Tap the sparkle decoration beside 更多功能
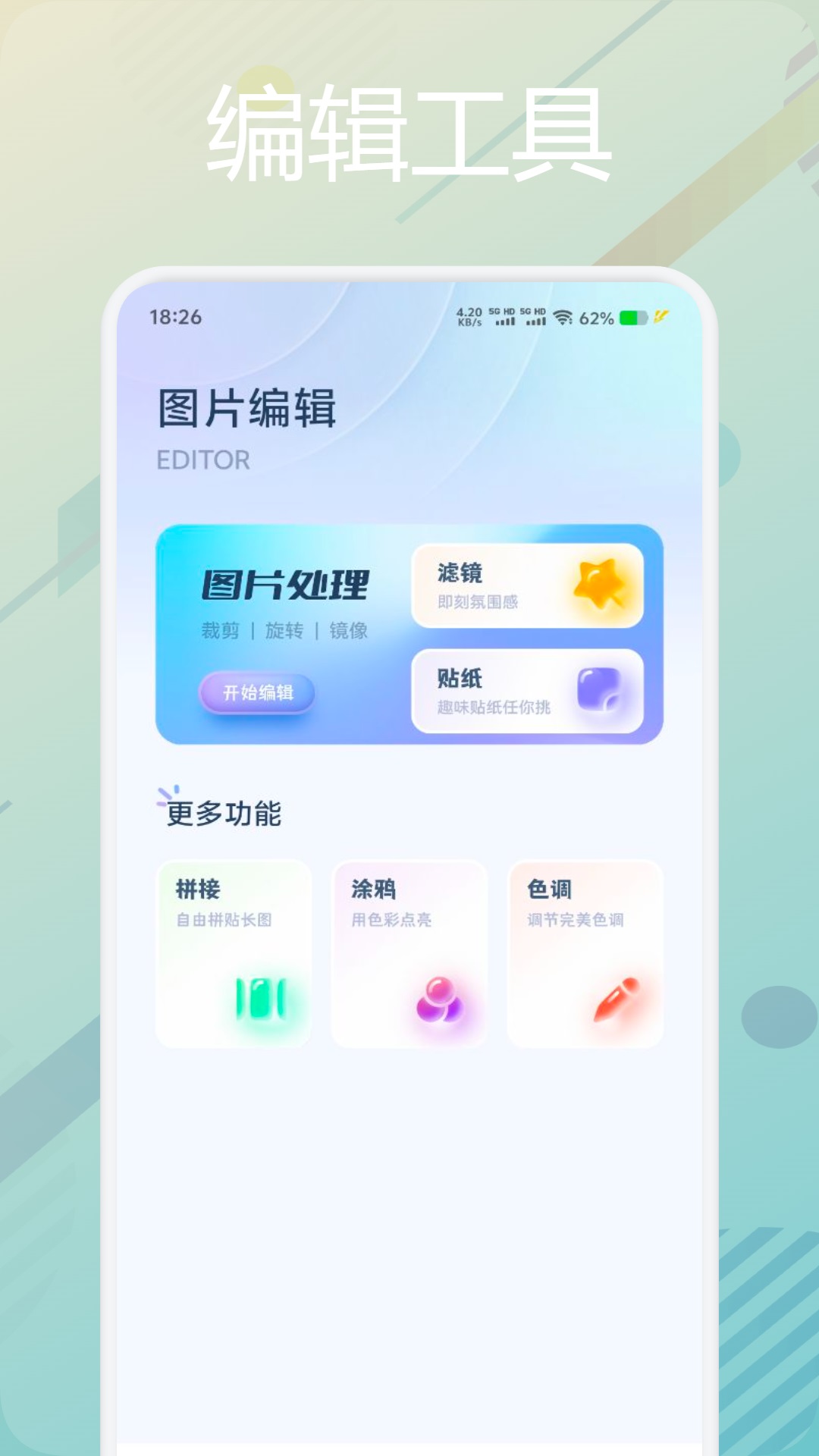819x1456 pixels. 165,795
